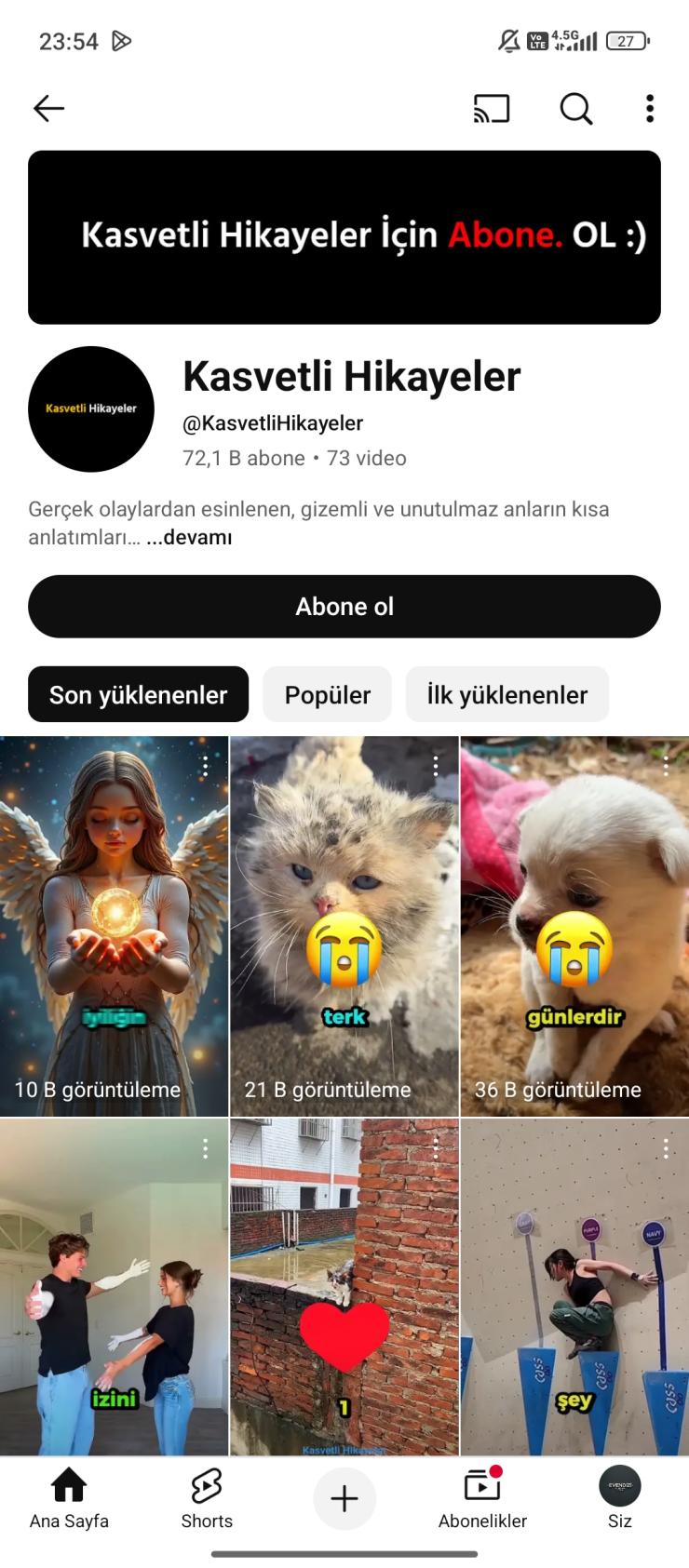Open the top overflow menu

click(650, 109)
